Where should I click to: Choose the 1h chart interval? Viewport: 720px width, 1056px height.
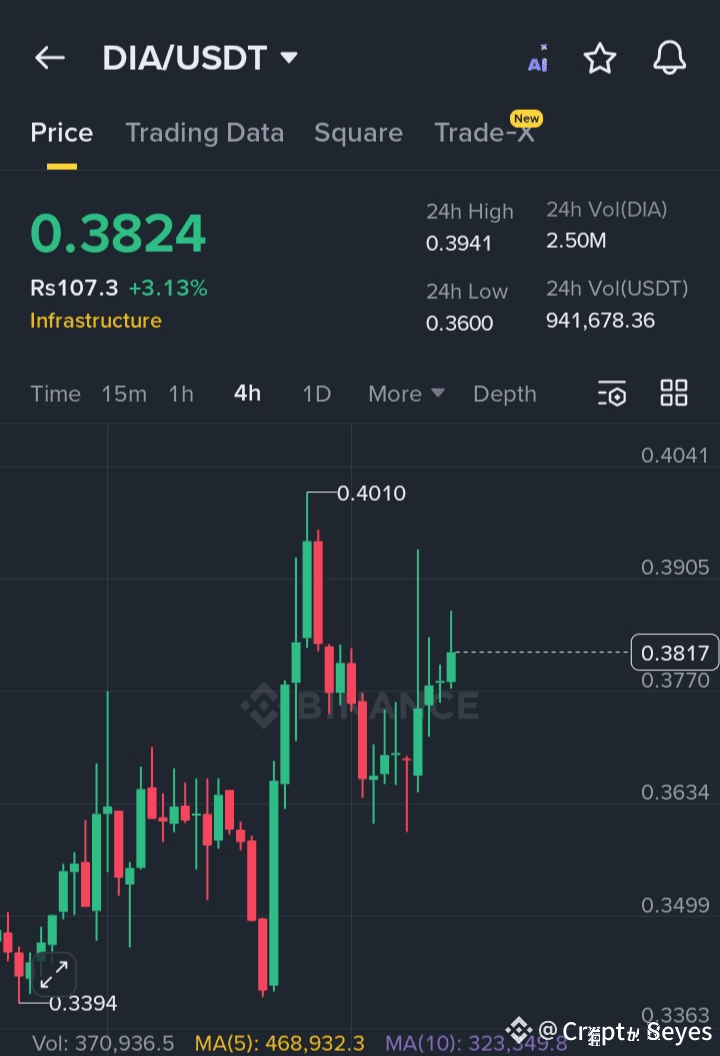181,394
